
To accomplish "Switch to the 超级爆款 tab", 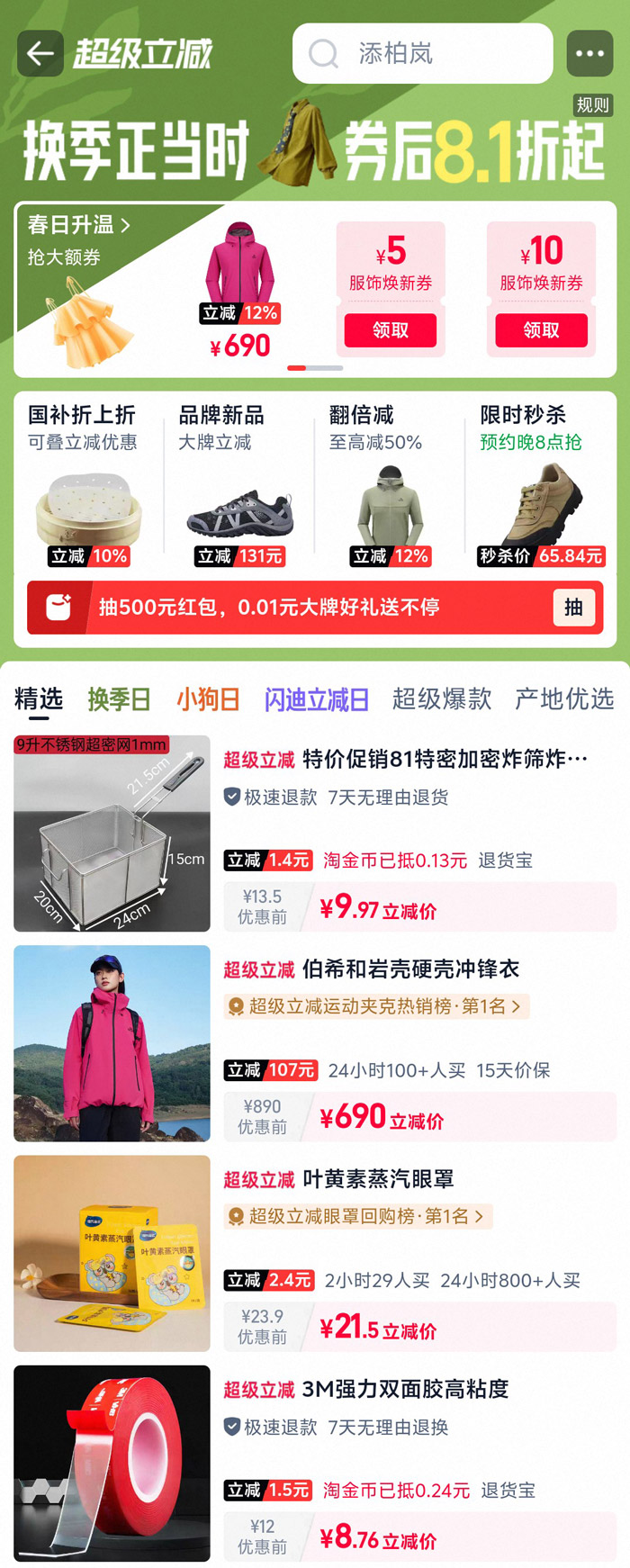I will (x=442, y=699).
